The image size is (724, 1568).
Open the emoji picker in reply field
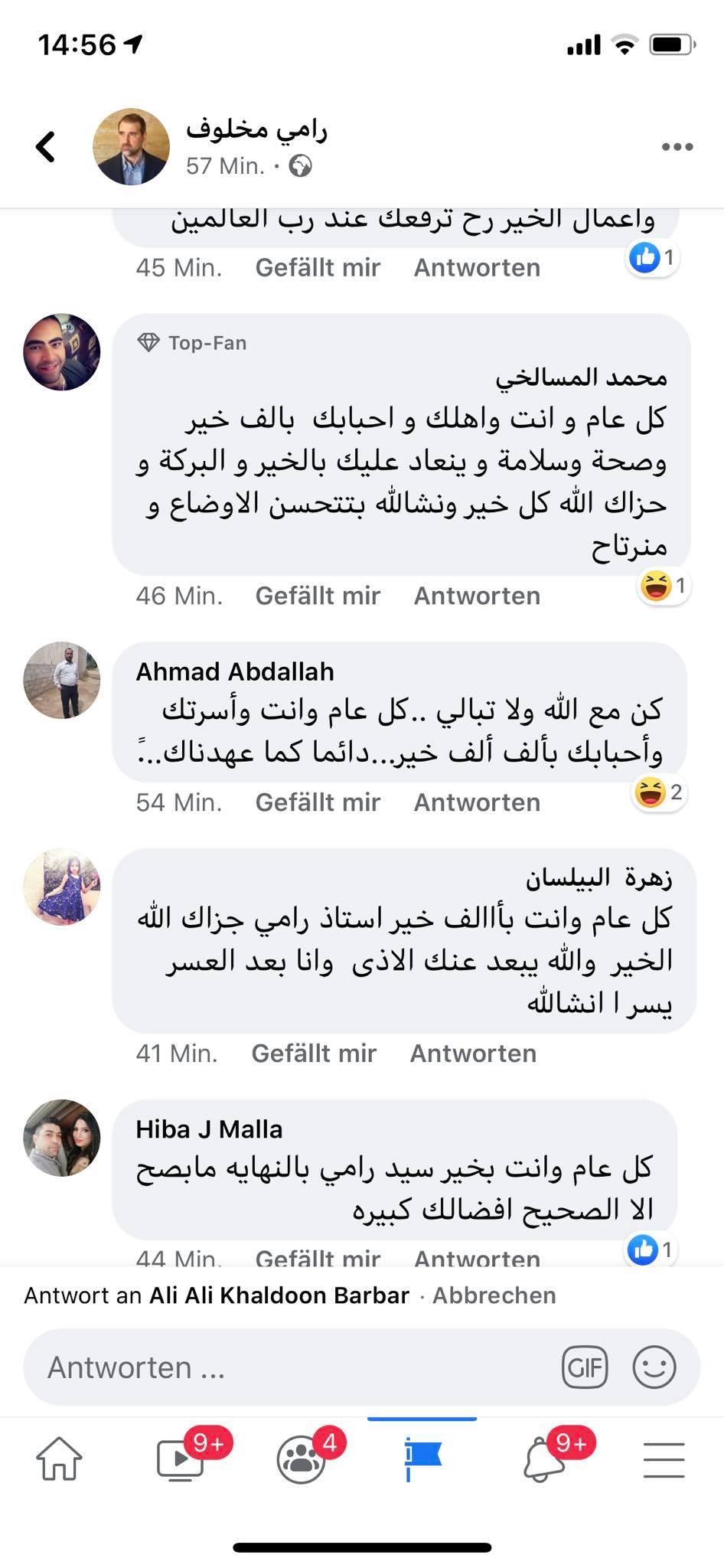pos(654,1367)
